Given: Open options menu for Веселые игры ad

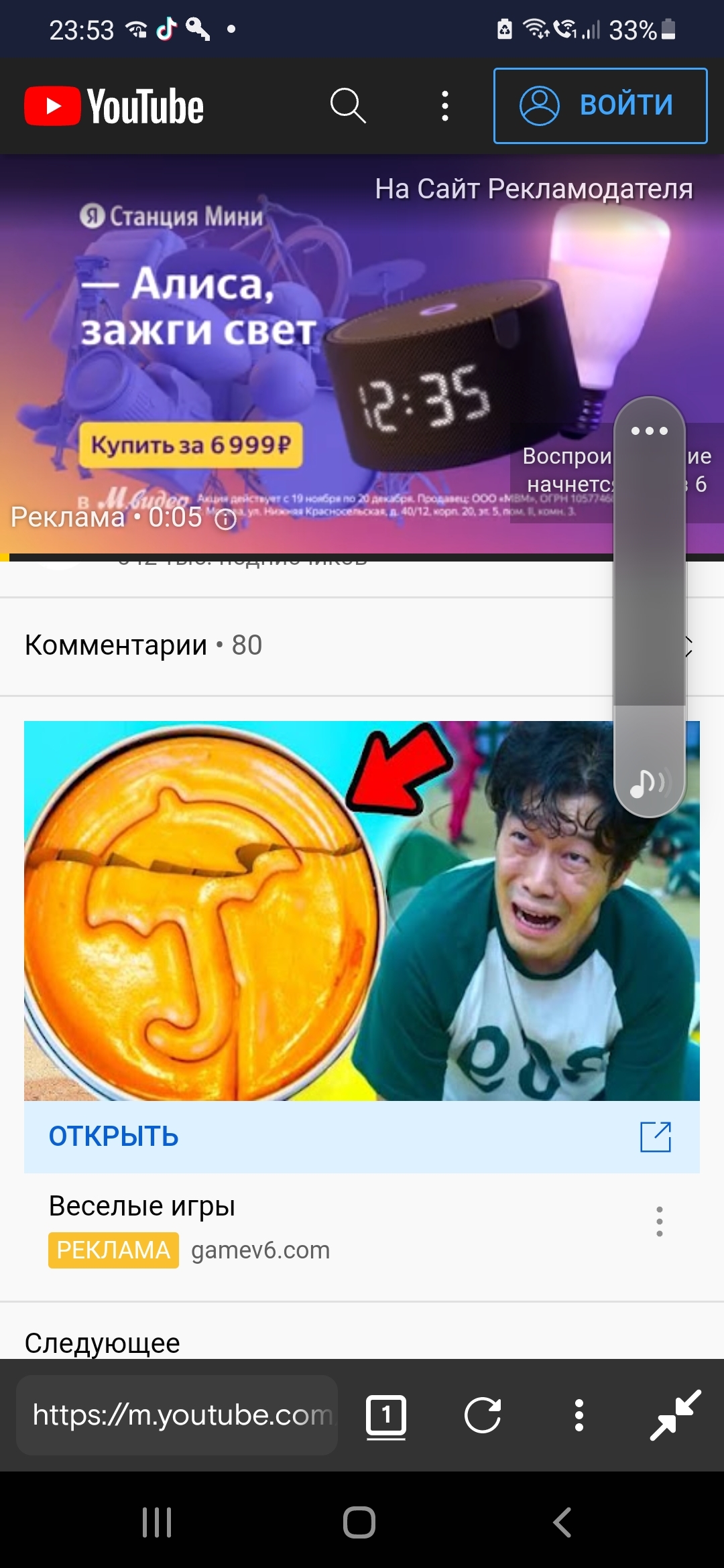Looking at the screenshot, I should pyautogui.click(x=660, y=1221).
